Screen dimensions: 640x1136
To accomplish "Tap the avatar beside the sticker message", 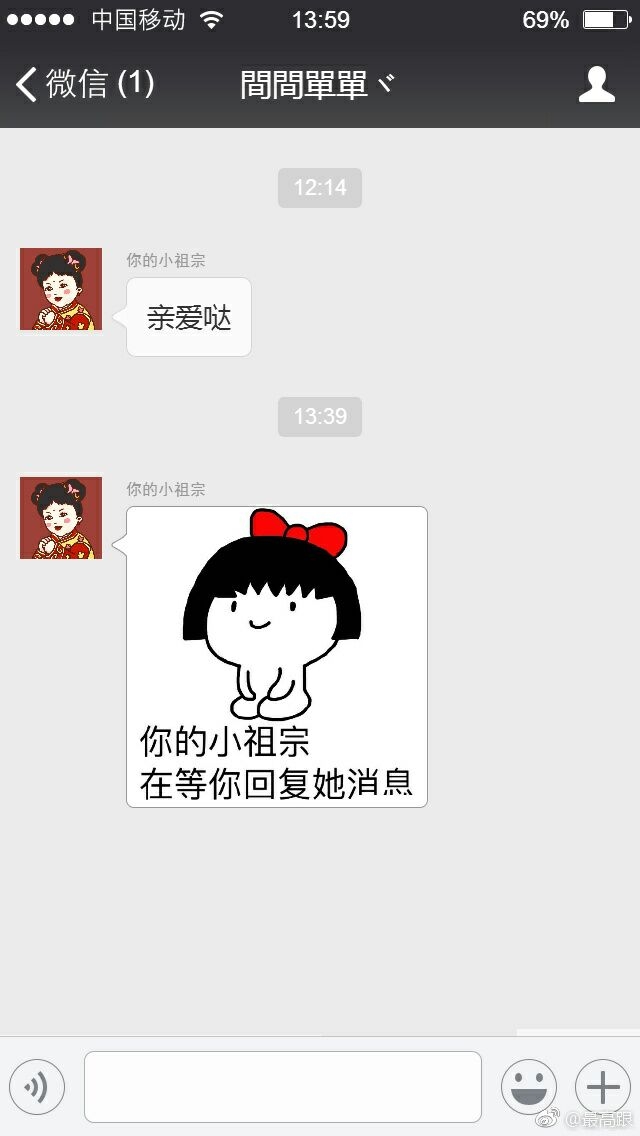I will [61, 518].
